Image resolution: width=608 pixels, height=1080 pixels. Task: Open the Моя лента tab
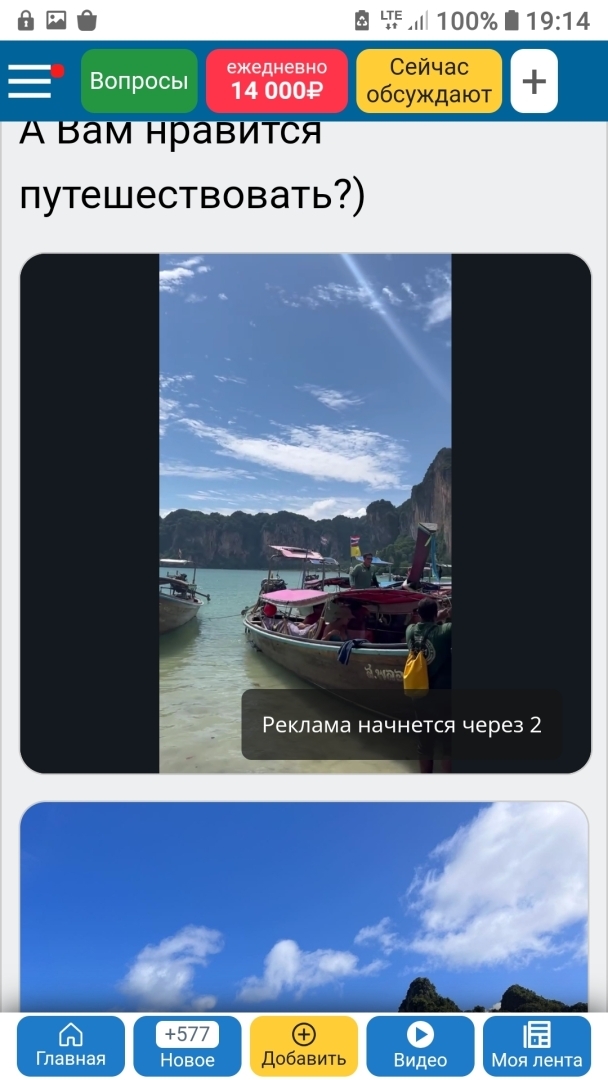click(537, 1046)
